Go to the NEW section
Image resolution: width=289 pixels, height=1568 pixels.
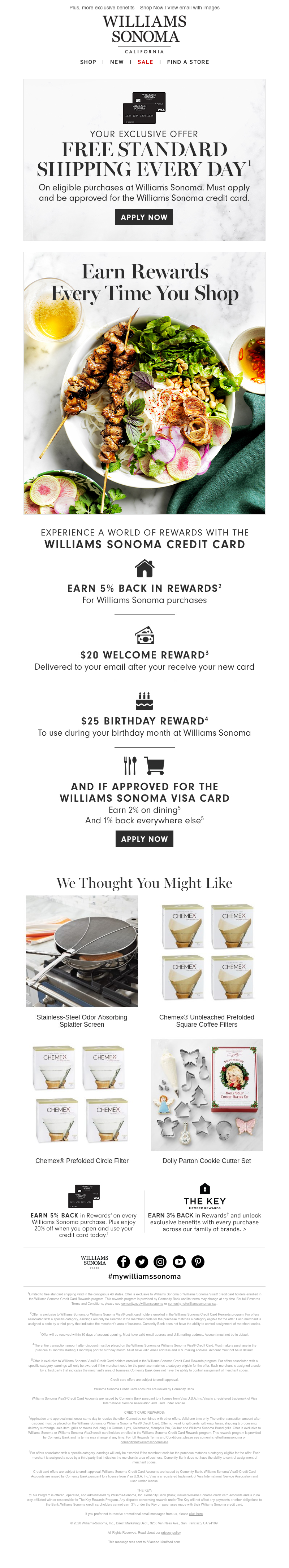(116, 62)
